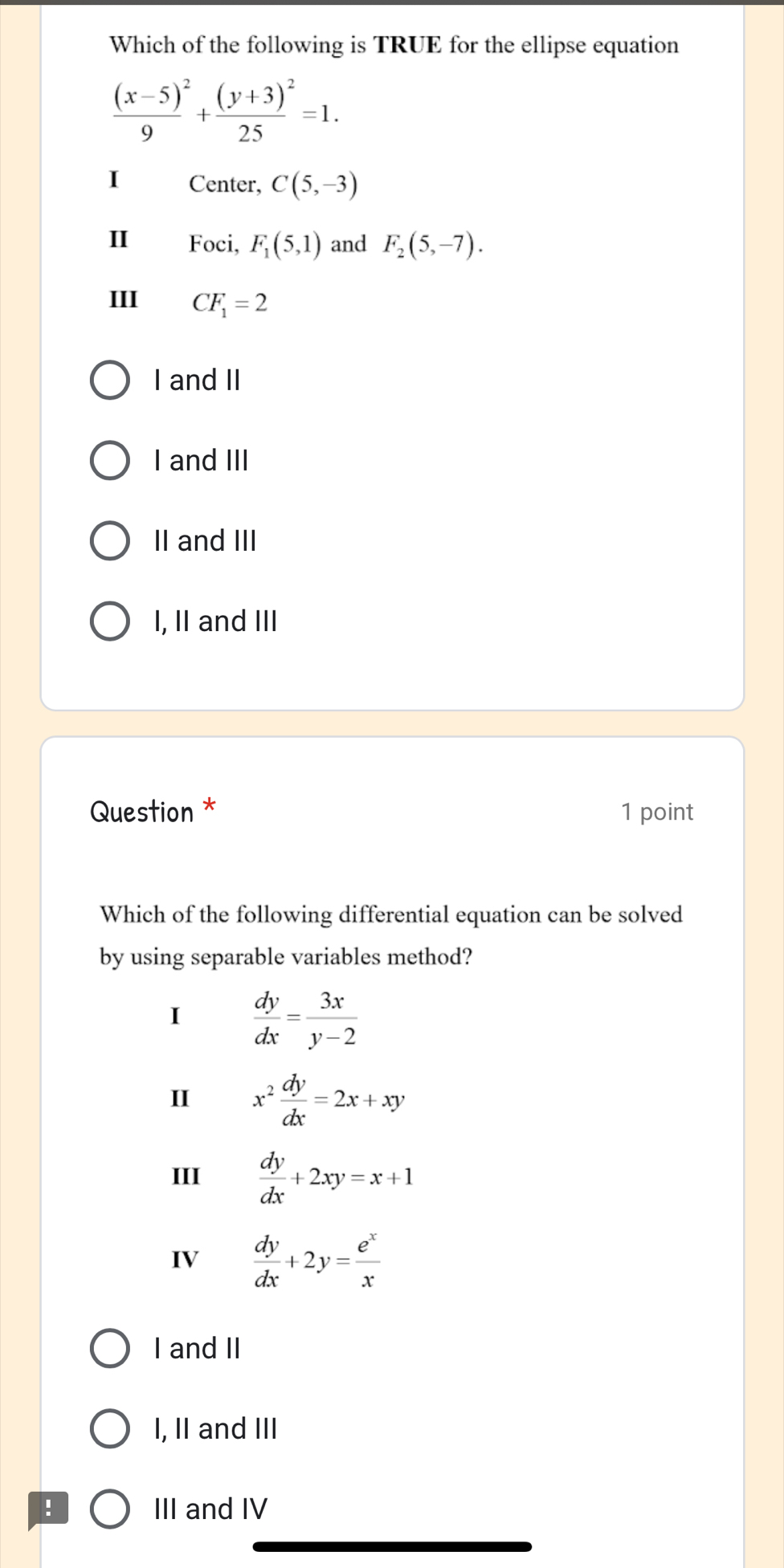Viewport: 784px width, 1568px height.
Task: Select "I and II" for the ellipse question
Action: point(109,380)
